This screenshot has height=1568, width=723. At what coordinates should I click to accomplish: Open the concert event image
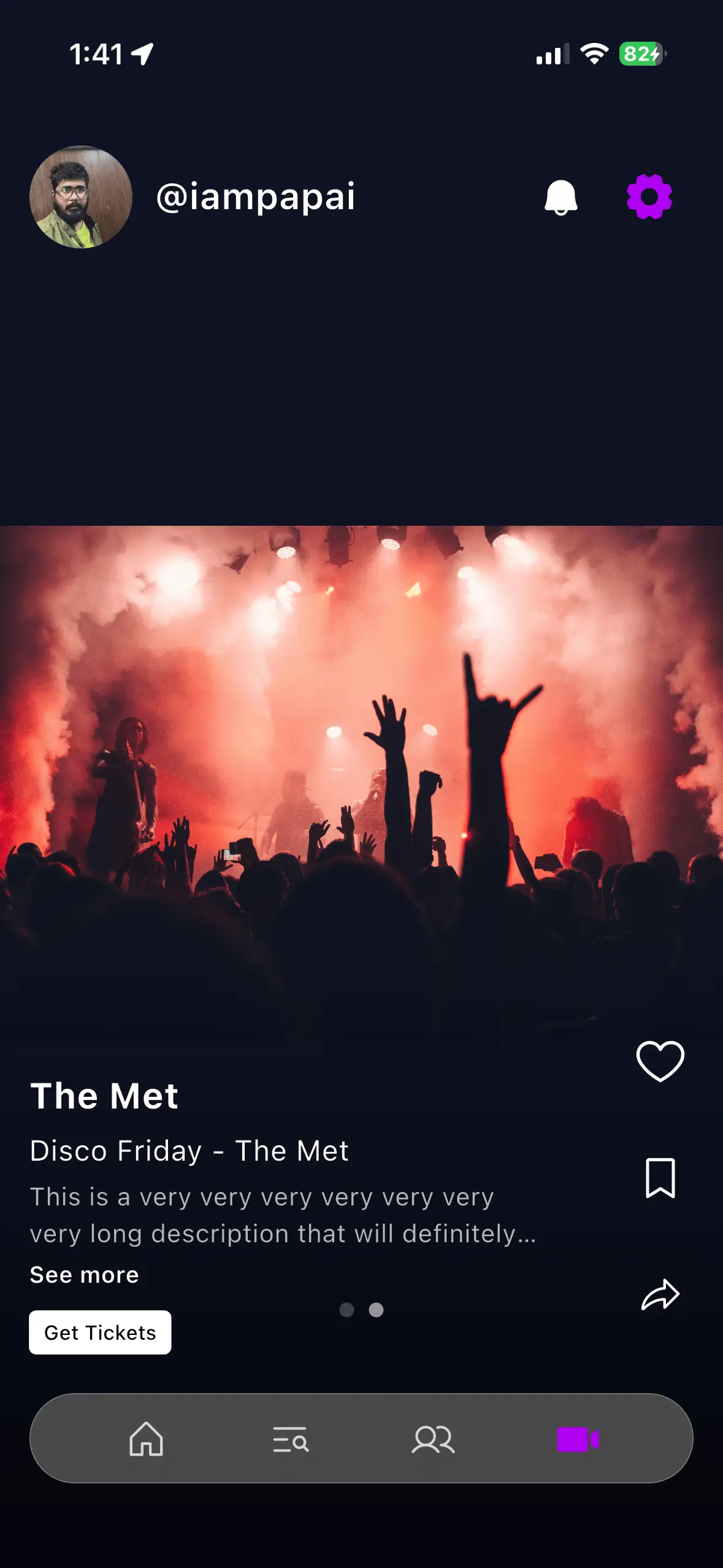point(361,767)
